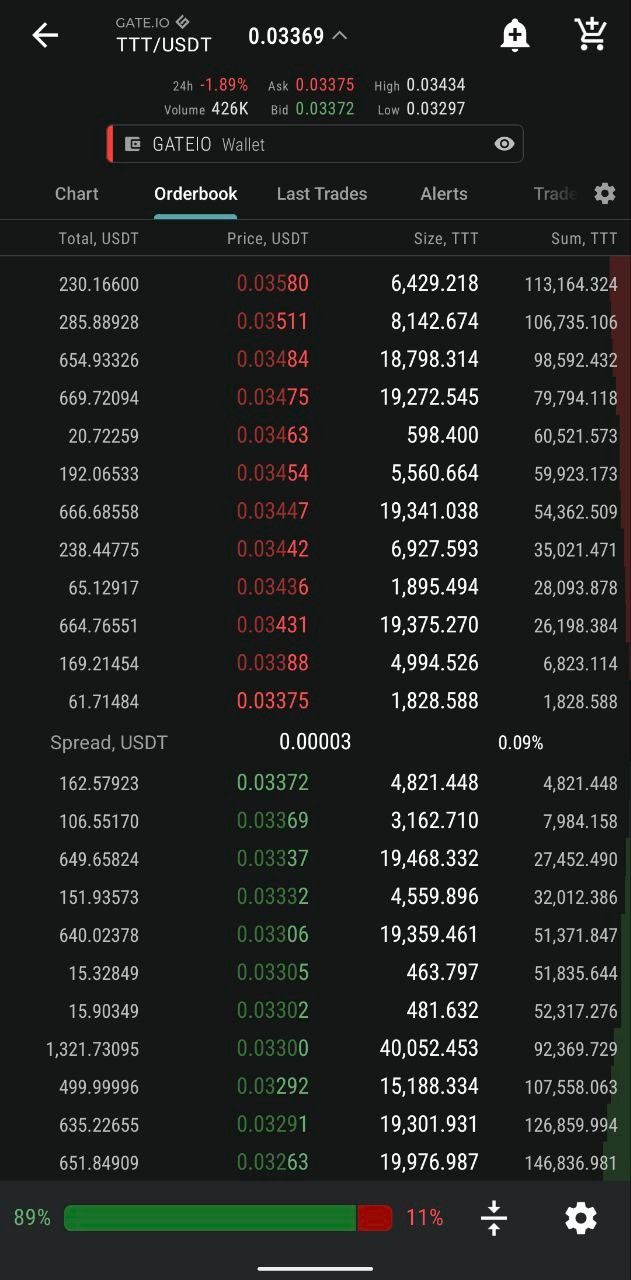Open the bottom orderbook settings gear
The width and height of the screenshot is (631, 1280).
point(581,1218)
